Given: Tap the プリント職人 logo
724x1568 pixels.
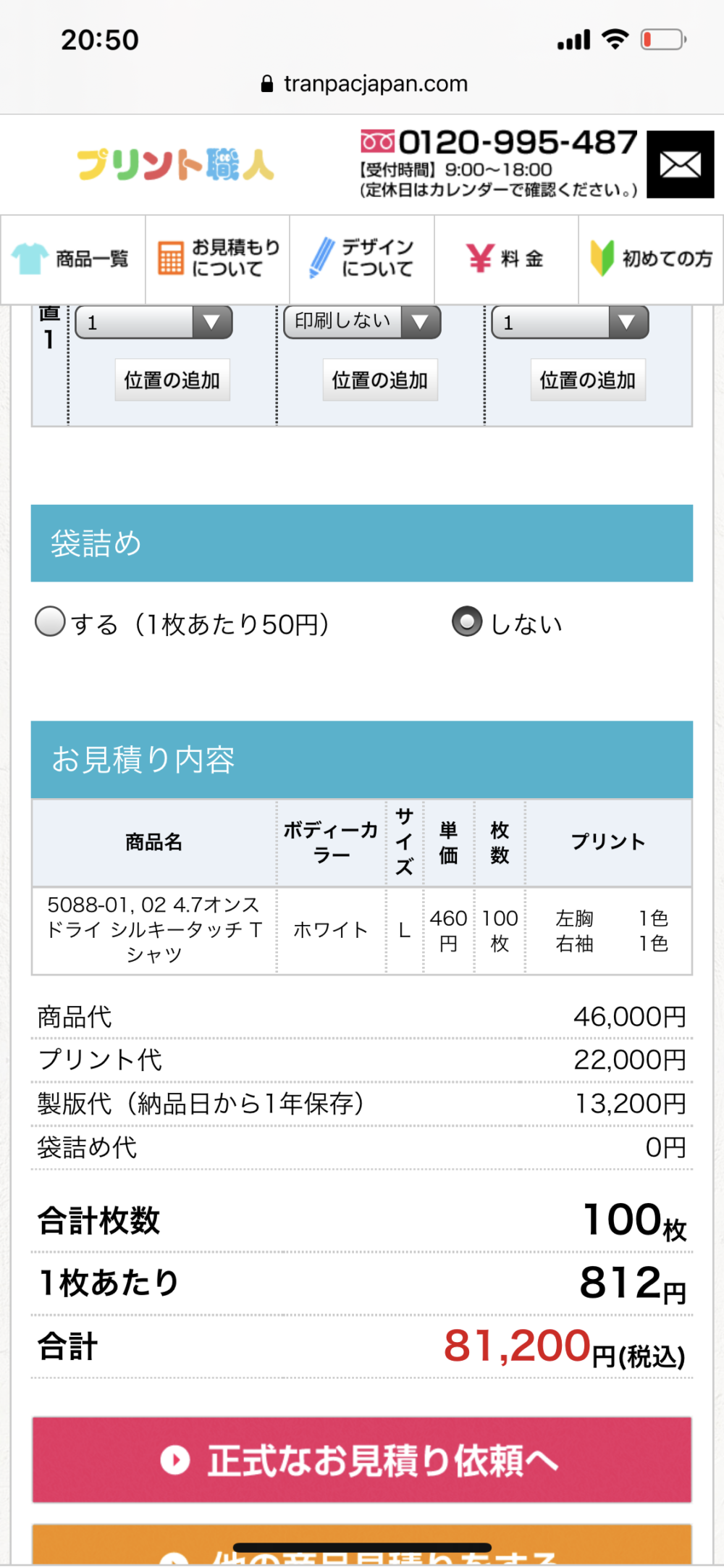Looking at the screenshot, I should point(176,164).
